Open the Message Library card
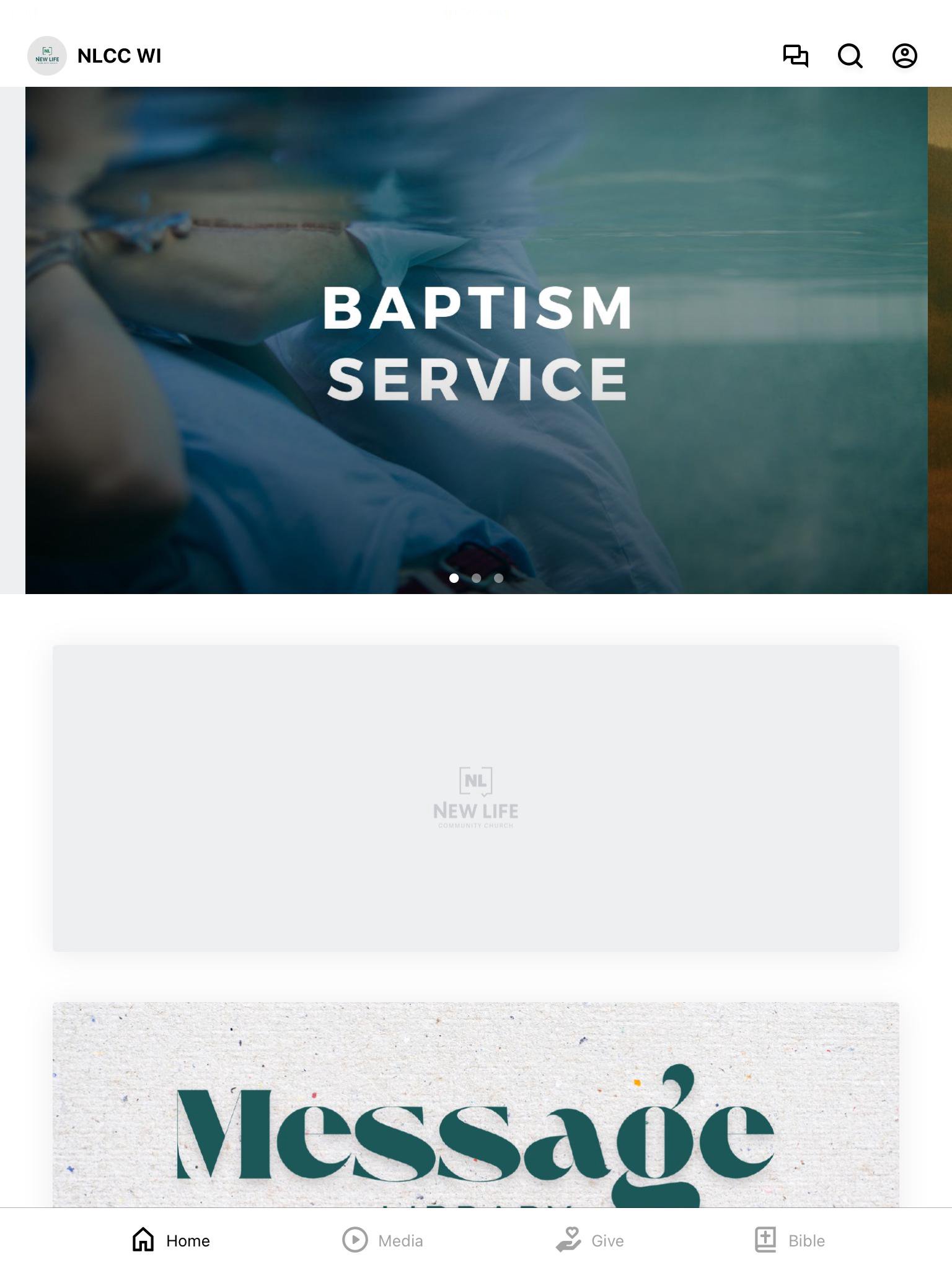The width and height of the screenshot is (952, 1270). (x=476, y=1105)
